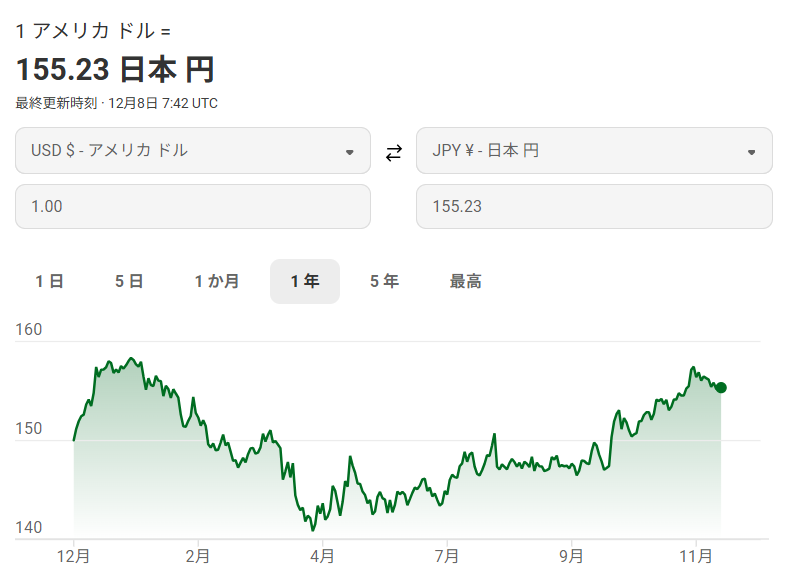Switch to the 最高 chart range
The image size is (789, 576).
(x=466, y=282)
